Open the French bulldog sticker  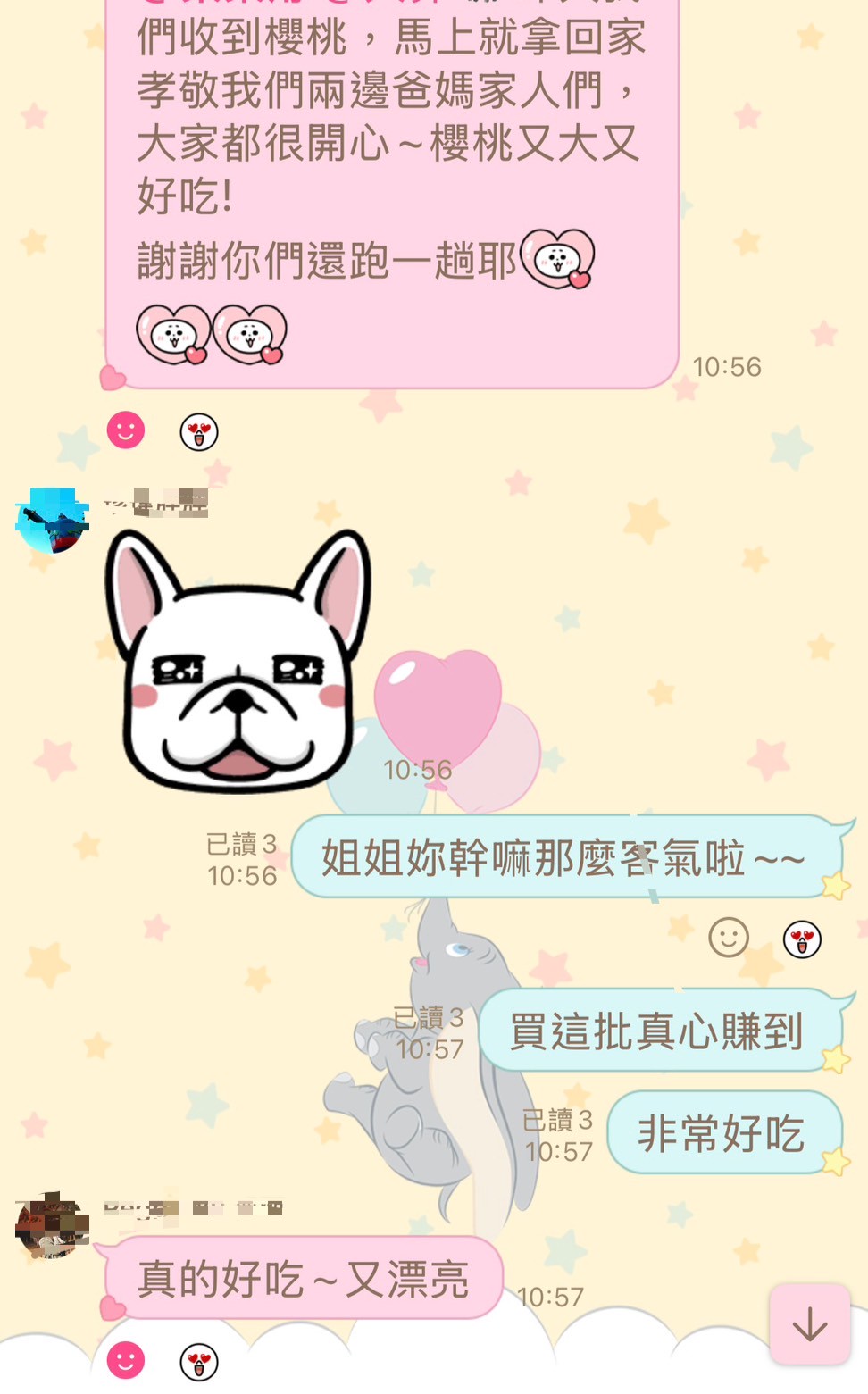[x=238, y=659]
